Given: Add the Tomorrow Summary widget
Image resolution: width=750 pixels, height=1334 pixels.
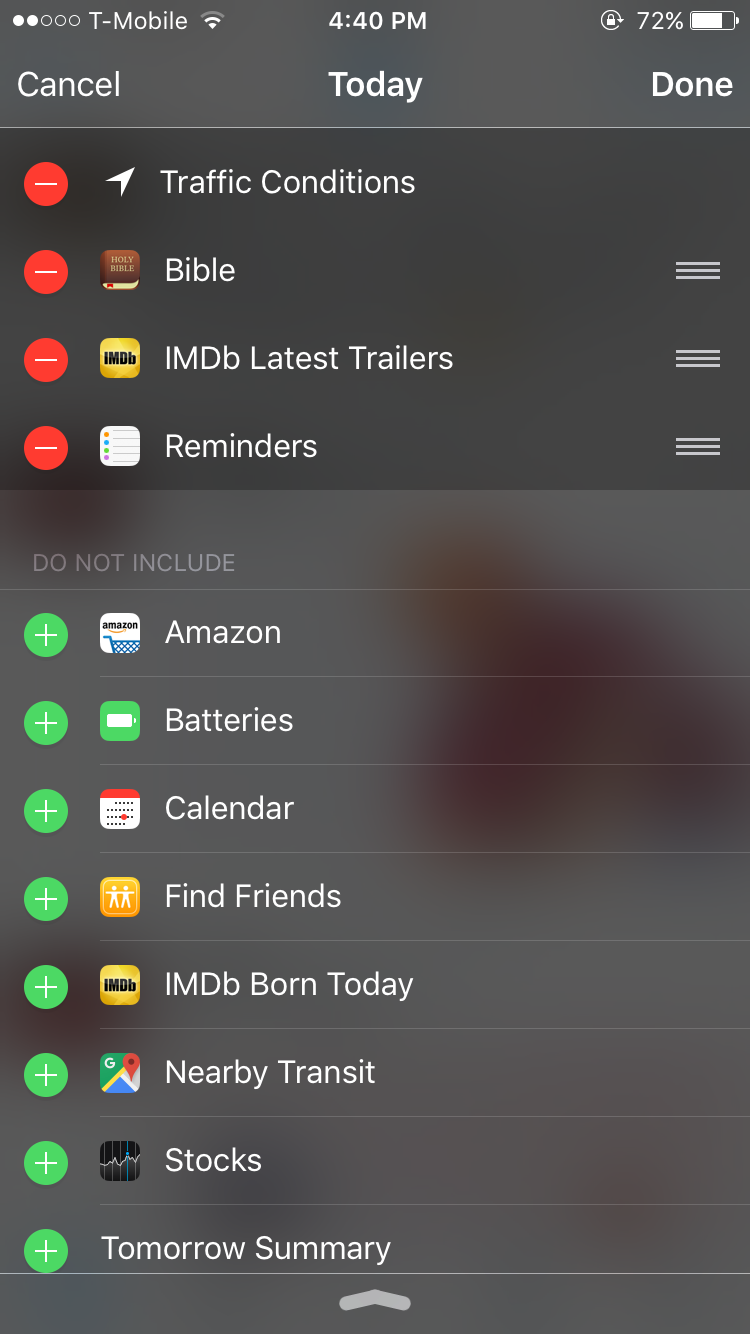Looking at the screenshot, I should [46, 1250].
